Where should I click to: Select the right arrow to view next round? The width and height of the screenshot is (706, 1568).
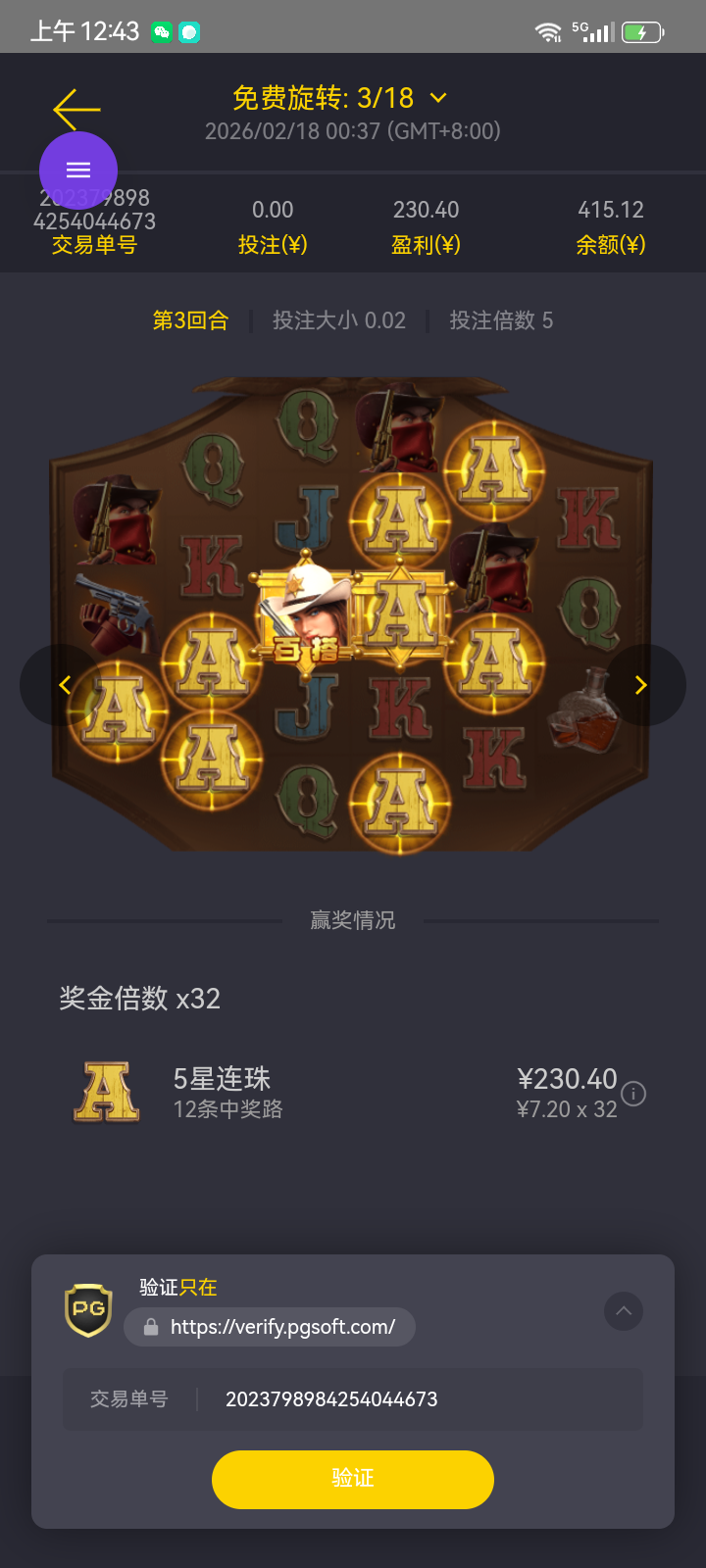tap(641, 684)
